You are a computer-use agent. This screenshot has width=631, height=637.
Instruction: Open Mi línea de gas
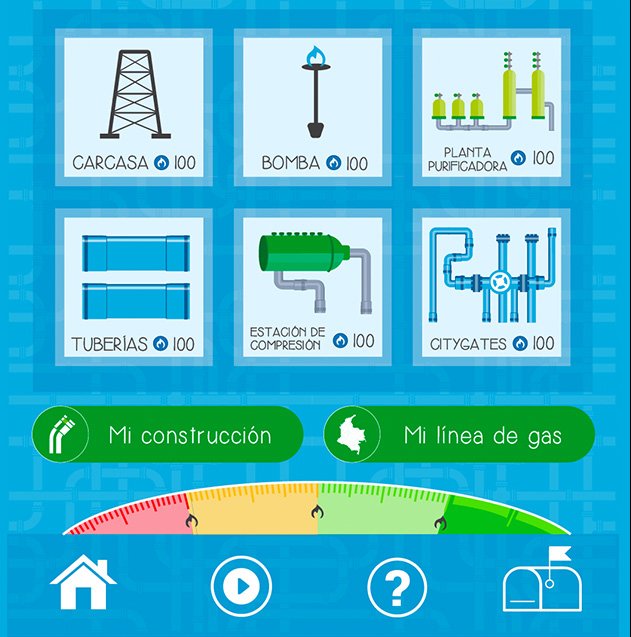(x=459, y=436)
